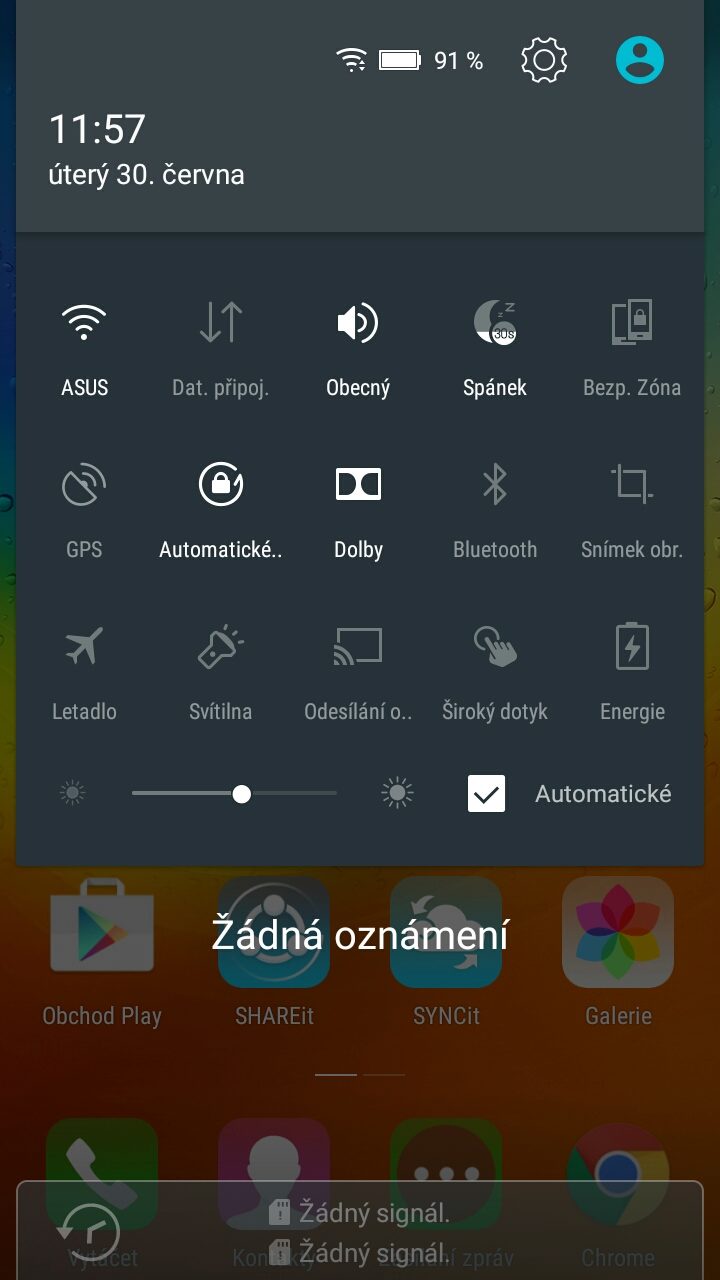720x1280 pixels.
Task: Change sound profile Obecný
Action: pos(358,345)
